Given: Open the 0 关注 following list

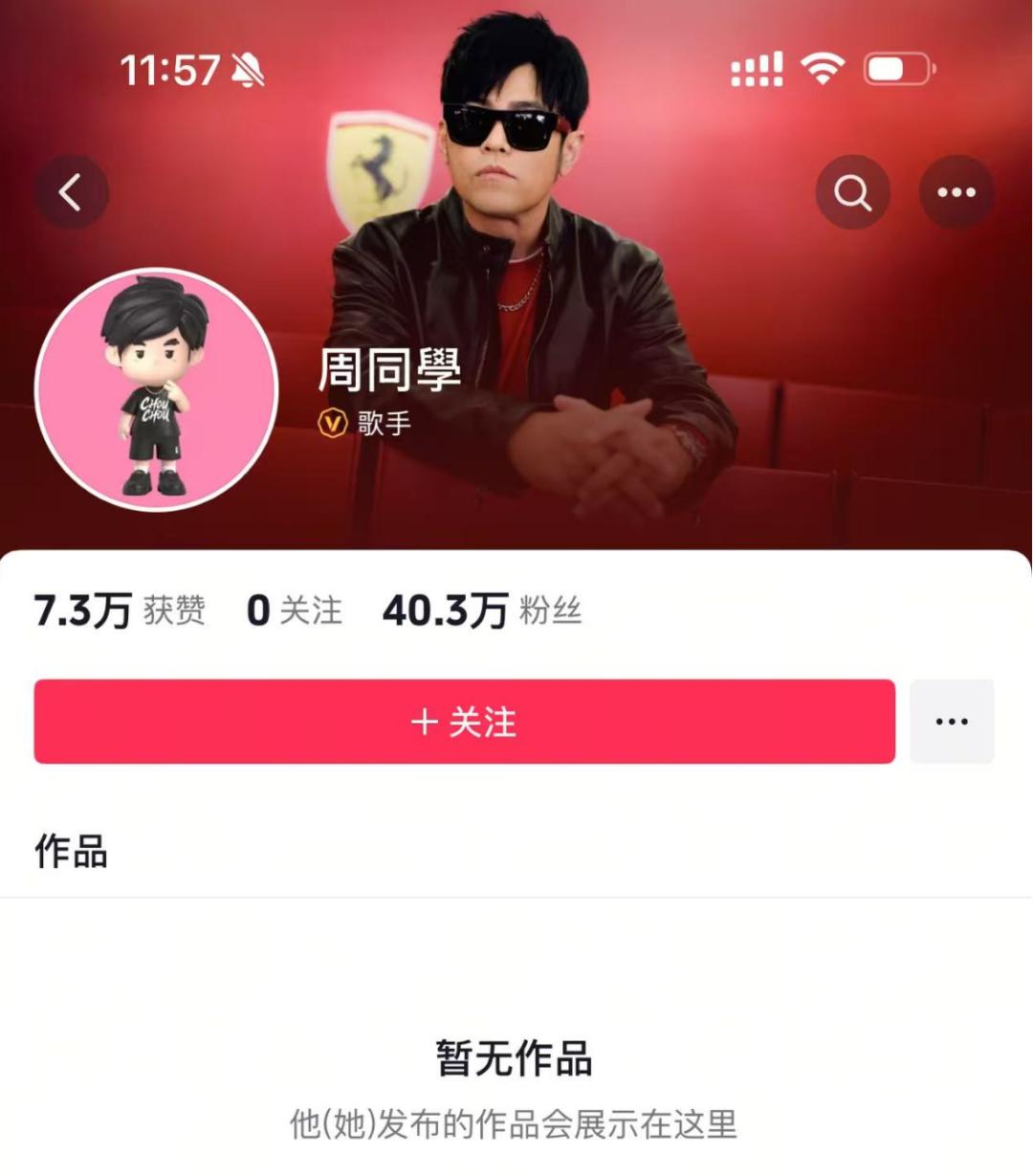Looking at the screenshot, I should (294, 610).
